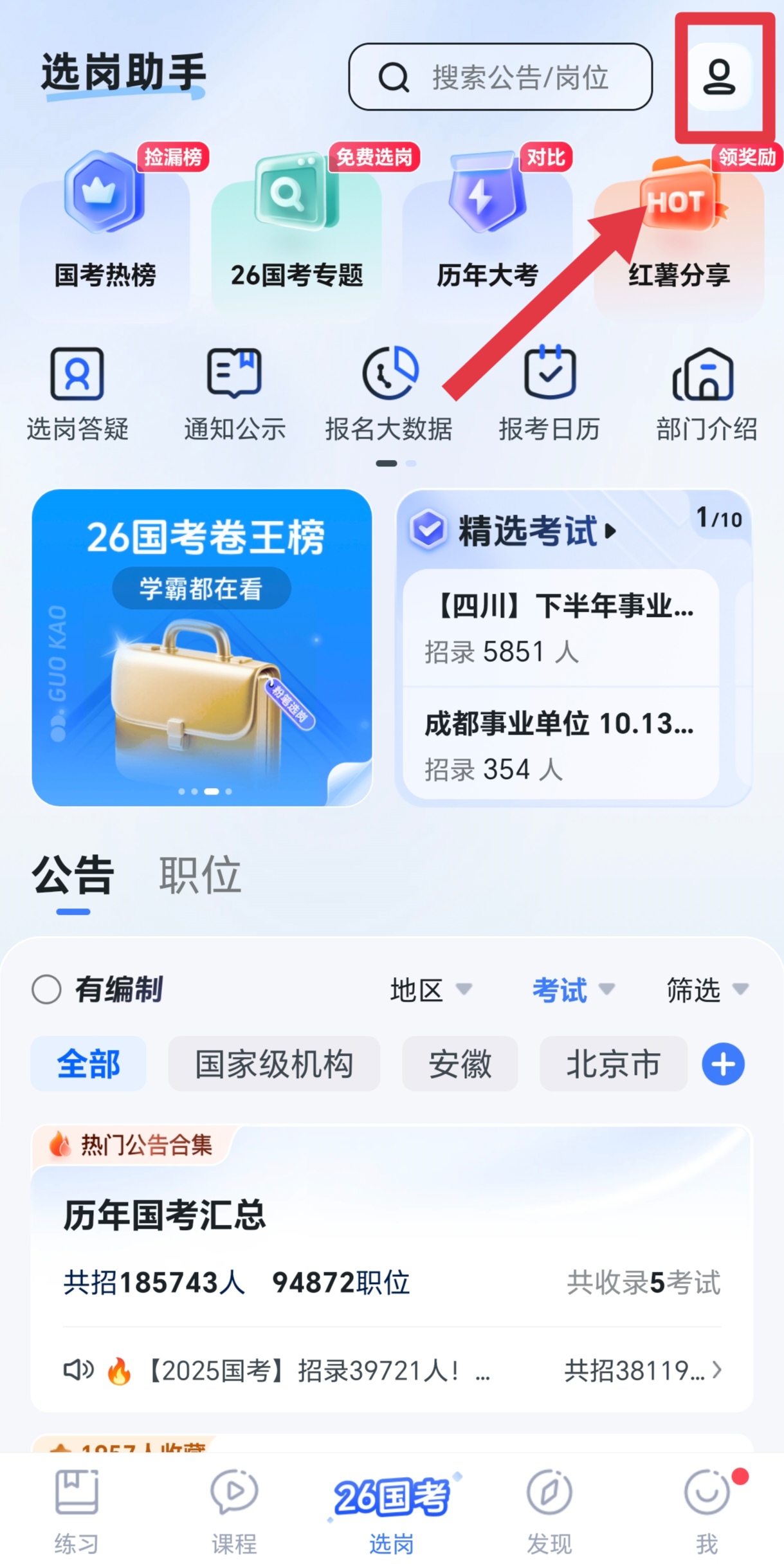Open 报名大数据

(x=389, y=393)
